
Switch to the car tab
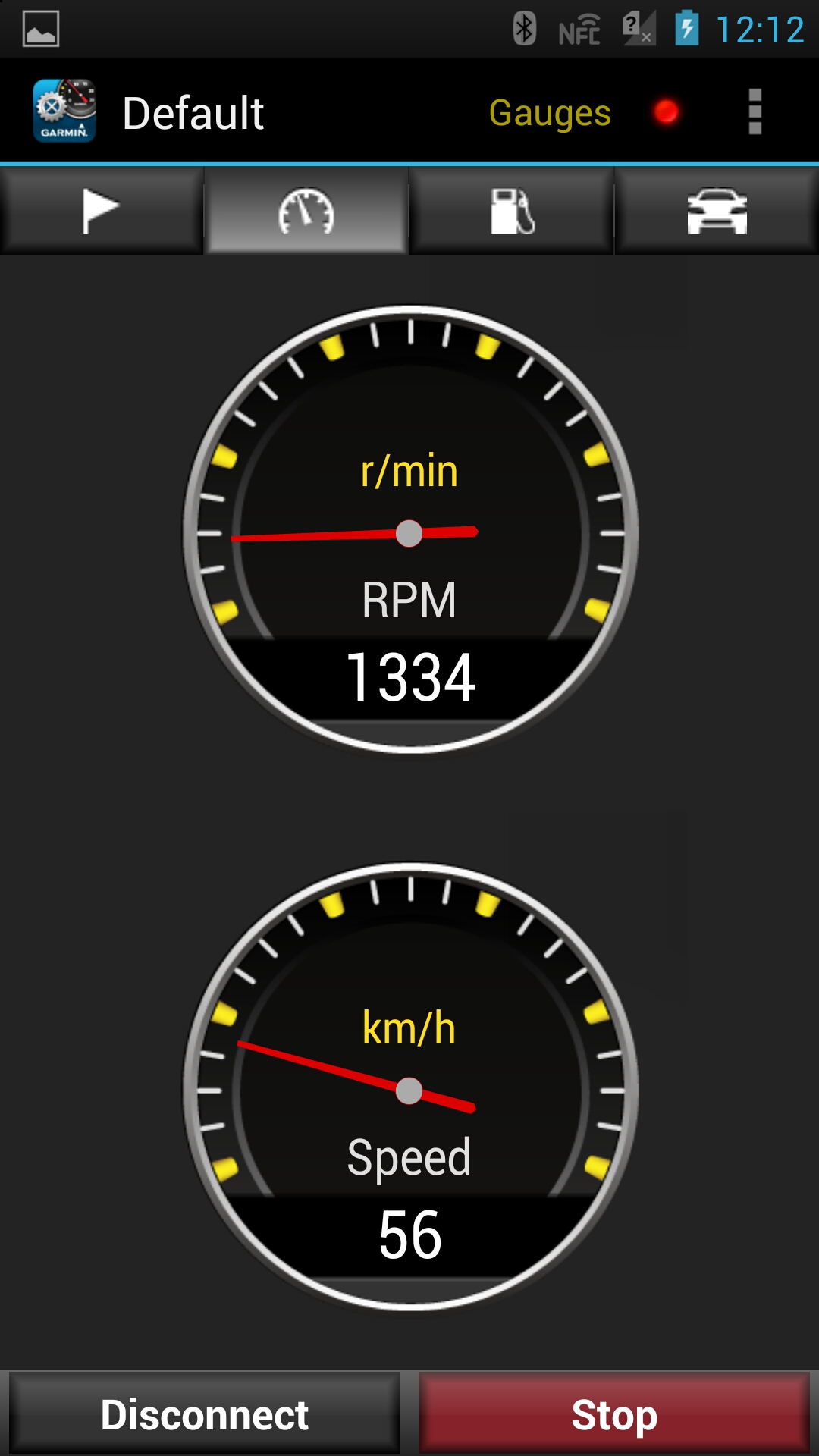pyautogui.click(x=717, y=211)
